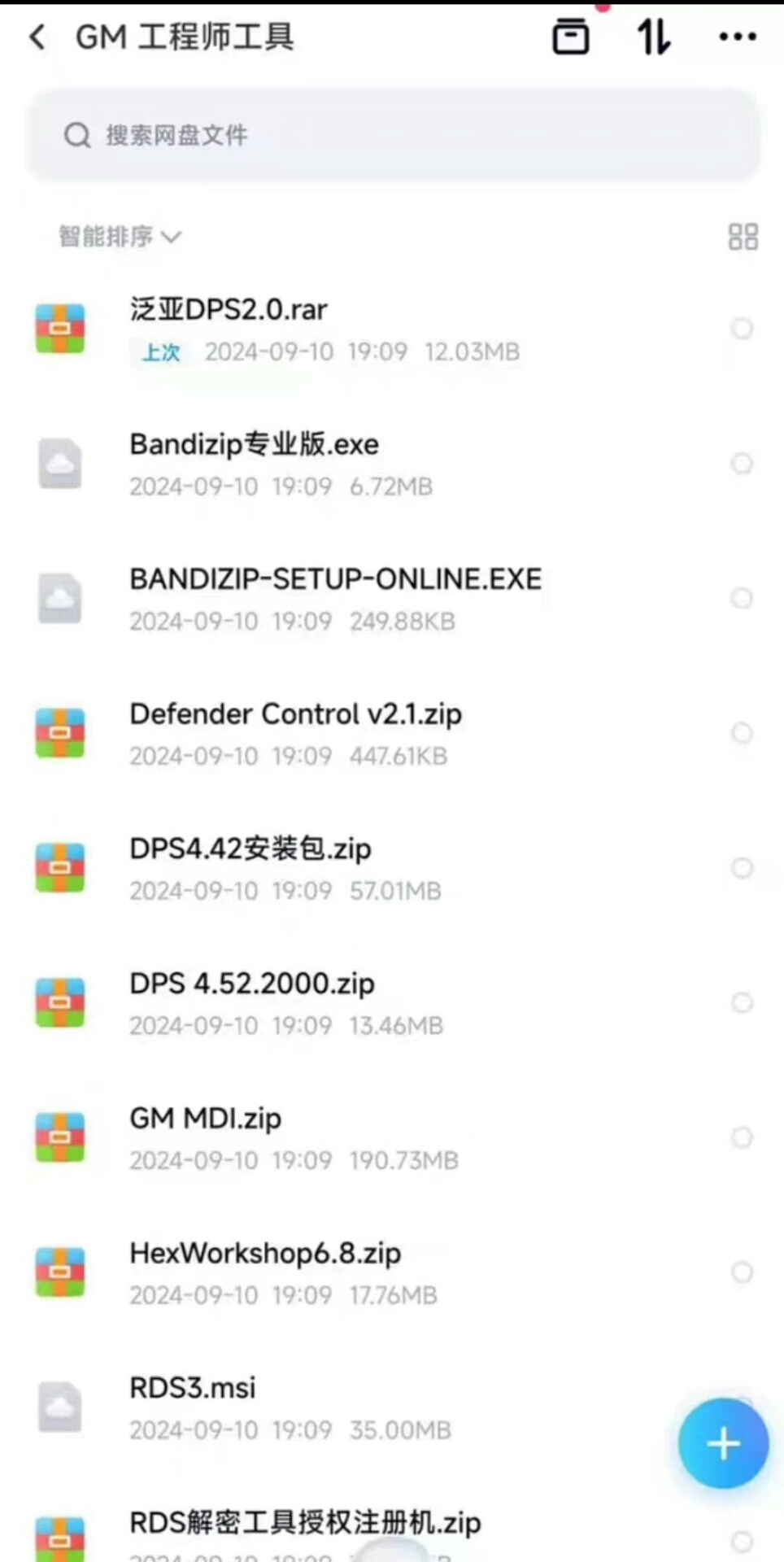Viewport: 784px width, 1562px height.
Task: Expand the 智能排序 sorting dropdown
Action: pos(120,237)
